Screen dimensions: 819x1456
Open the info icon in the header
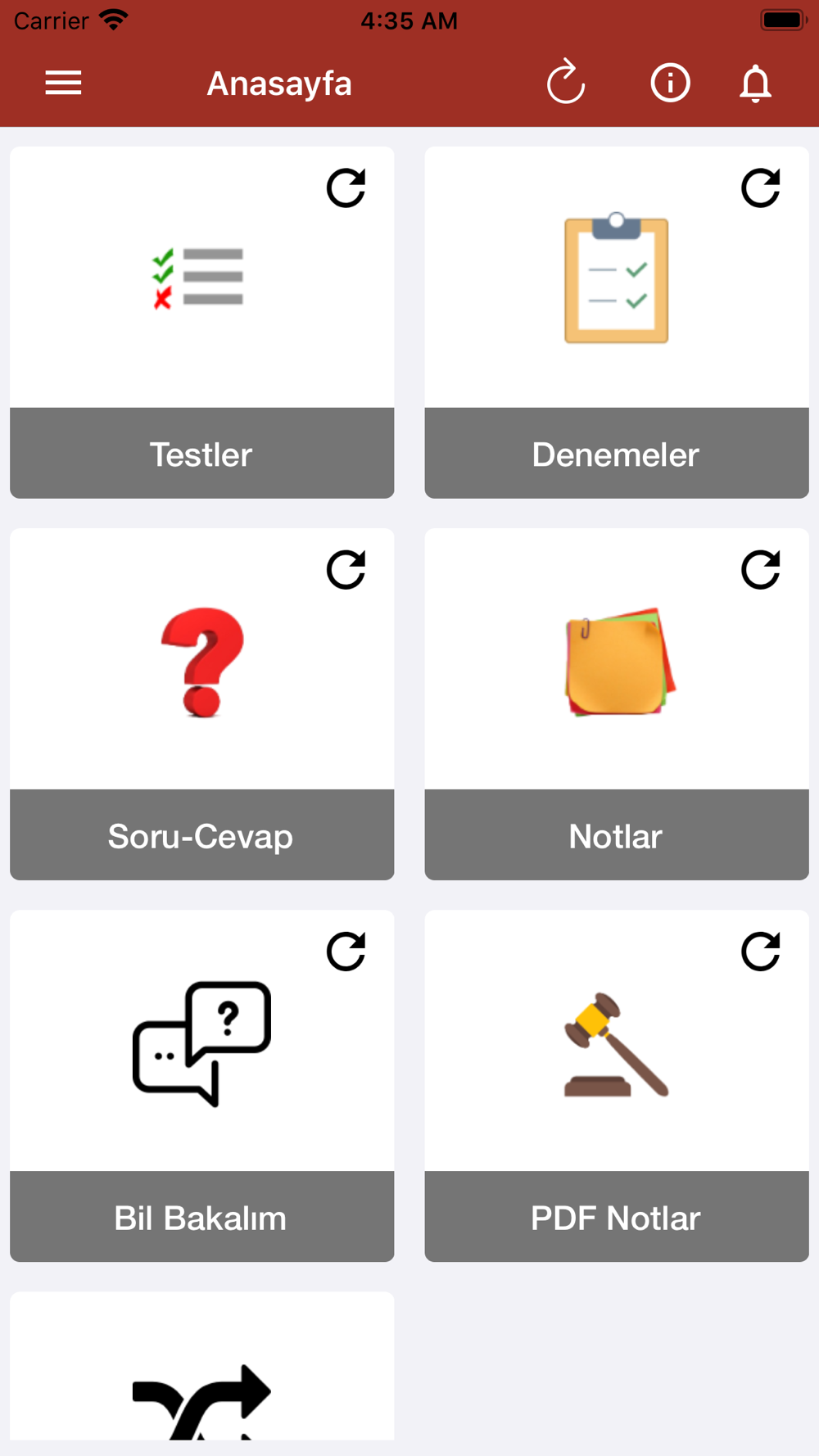[670, 83]
